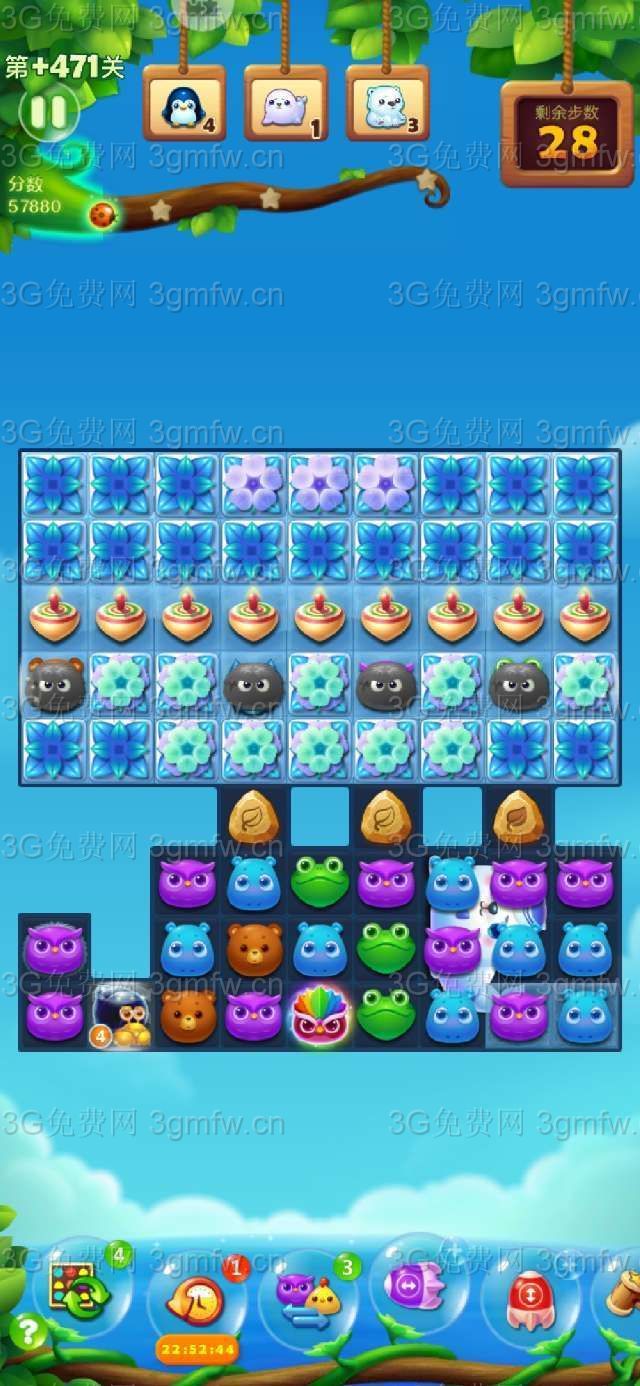Viewport: 640px width, 1386px height.
Task: Open the help question mark
Action: point(28,1332)
